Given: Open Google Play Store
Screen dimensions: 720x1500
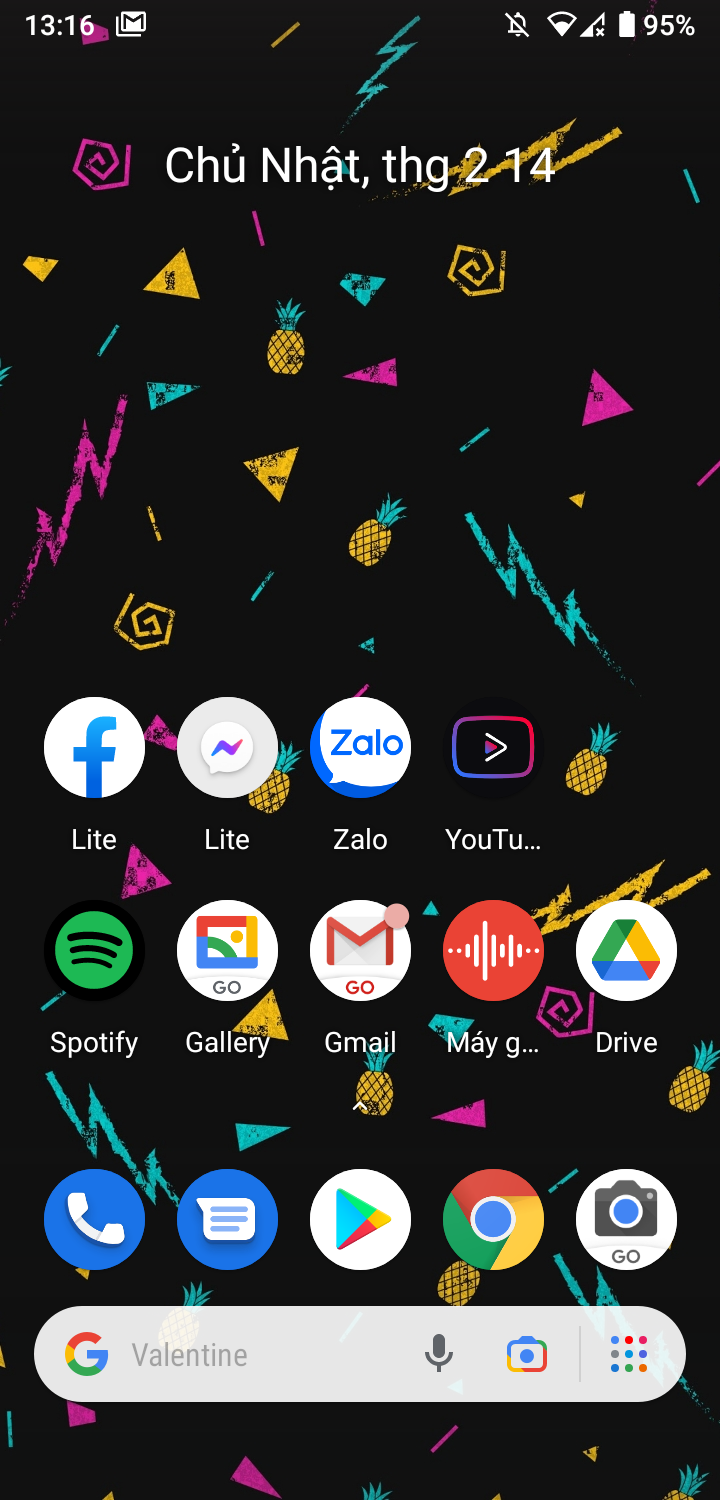Looking at the screenshot, I should pyautogui.click(x=360, y=1219).
